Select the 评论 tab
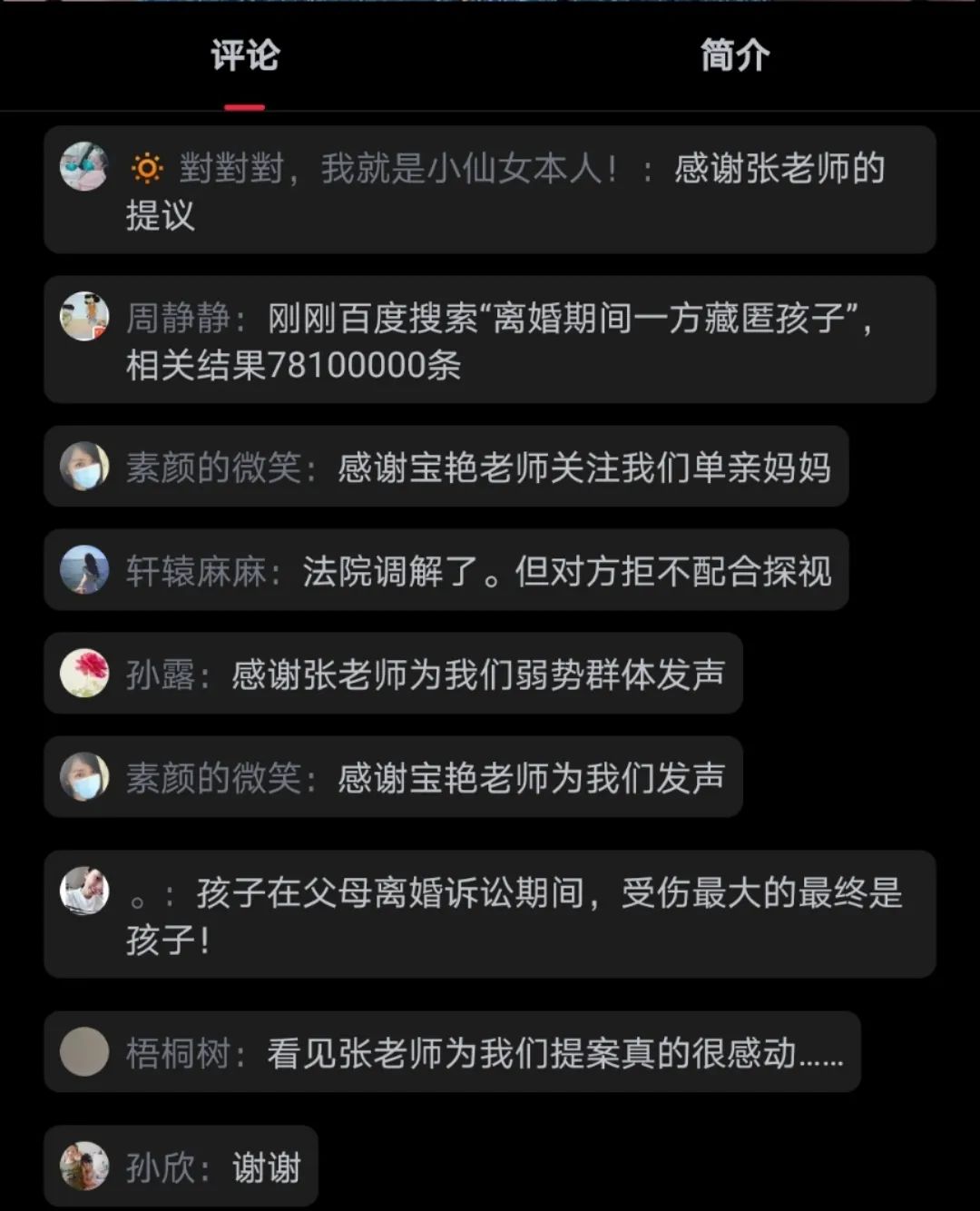 pos(244,56)
